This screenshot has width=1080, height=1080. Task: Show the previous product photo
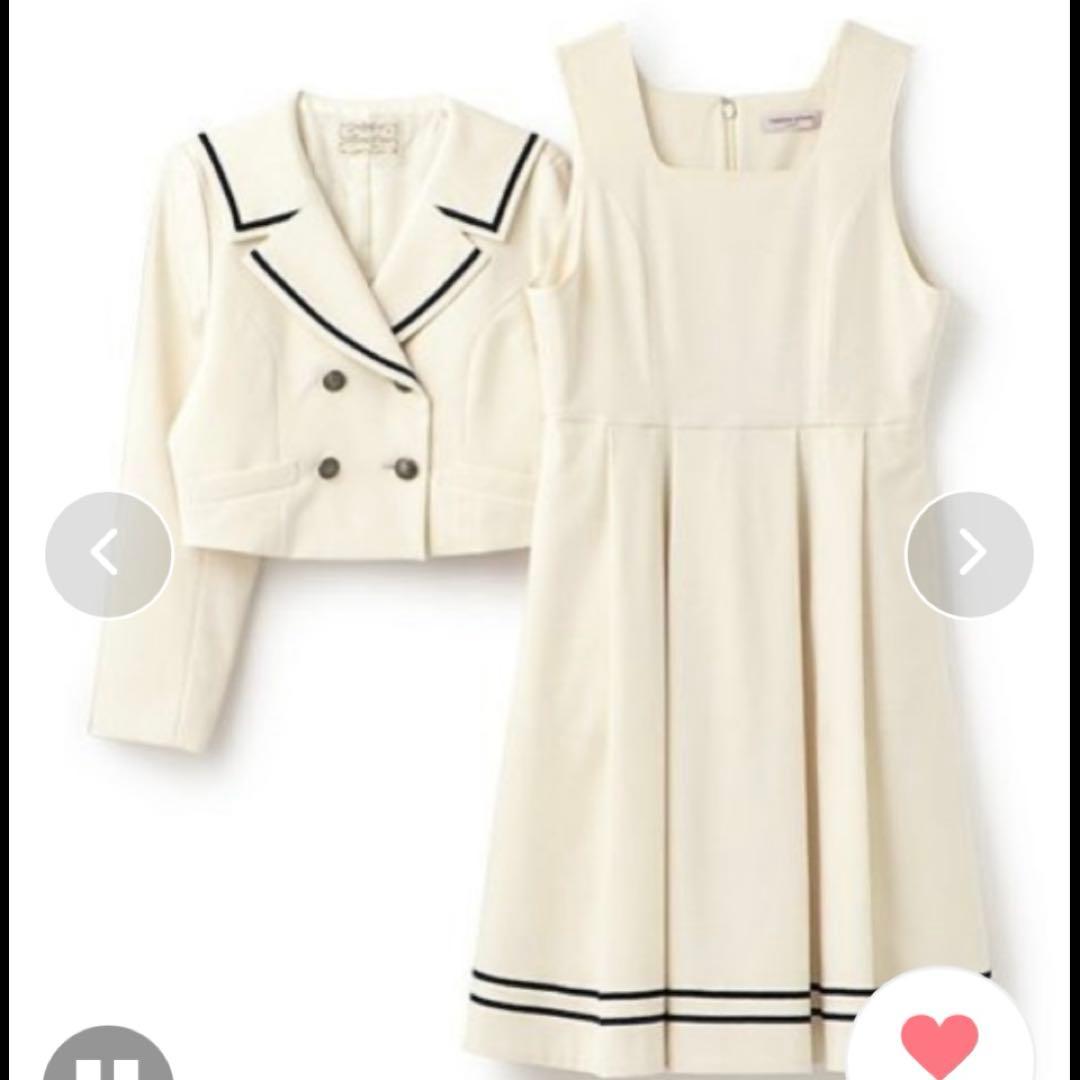tap(108, 554)
